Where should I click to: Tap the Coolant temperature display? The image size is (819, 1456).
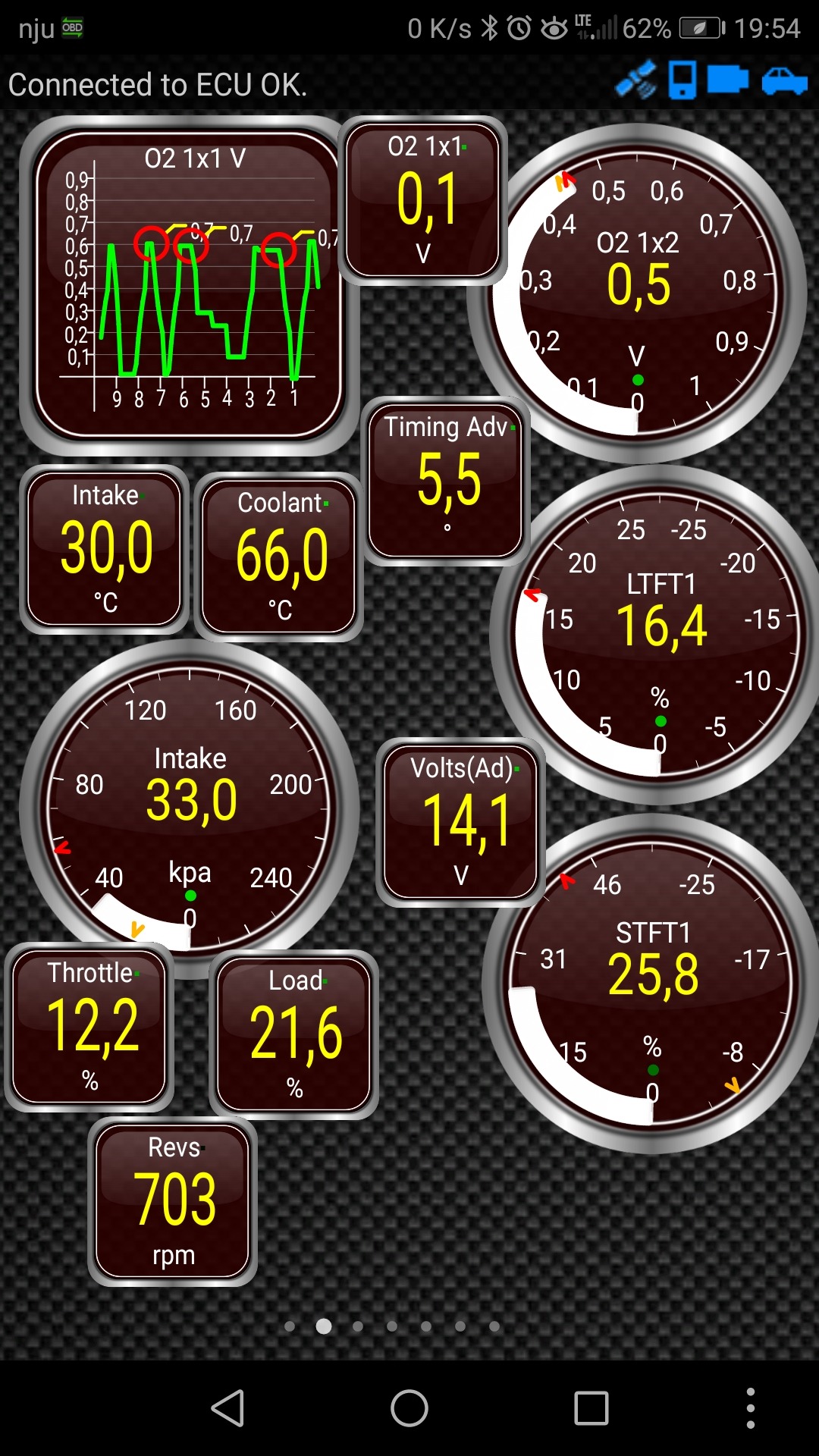(x=279, y=557)
